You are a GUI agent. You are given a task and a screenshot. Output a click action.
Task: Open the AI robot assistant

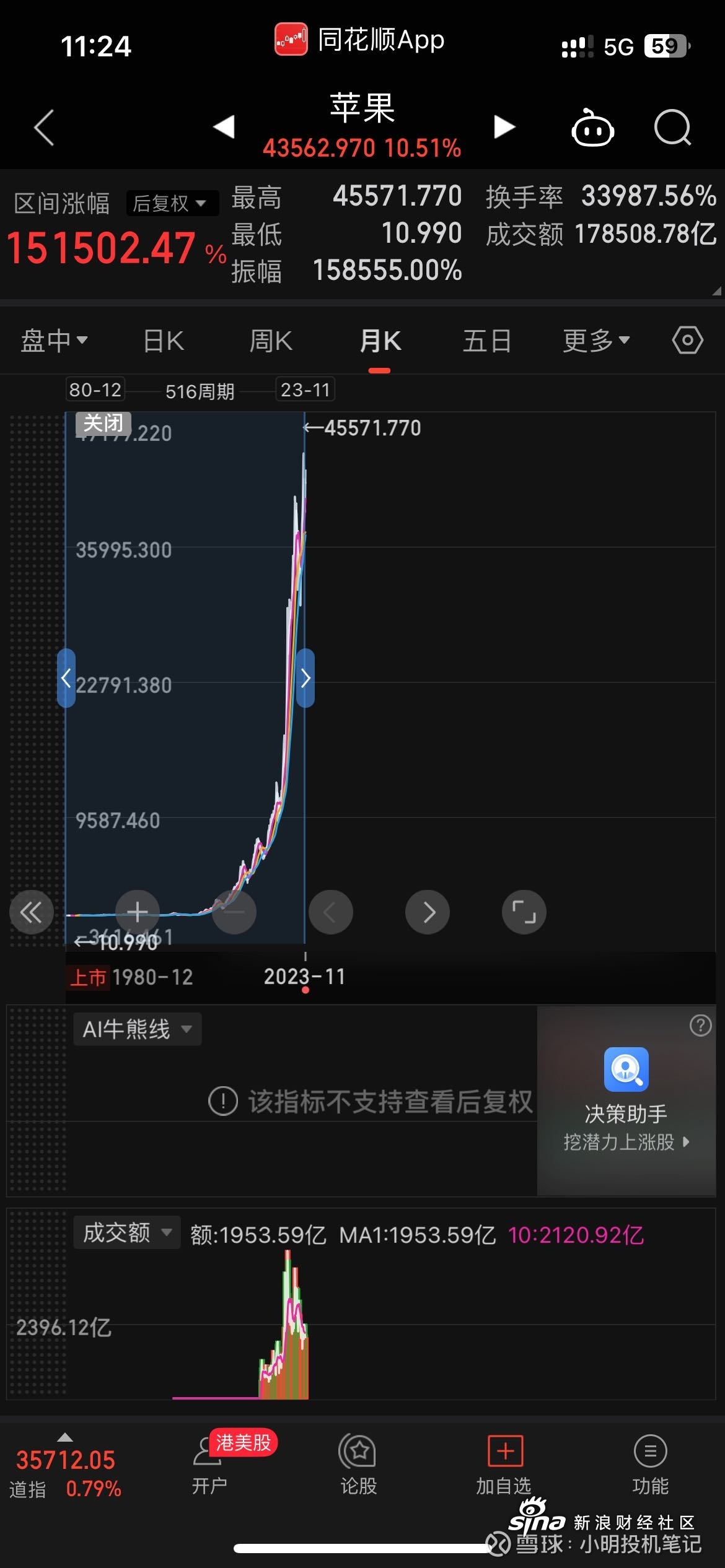click(592, 128)
